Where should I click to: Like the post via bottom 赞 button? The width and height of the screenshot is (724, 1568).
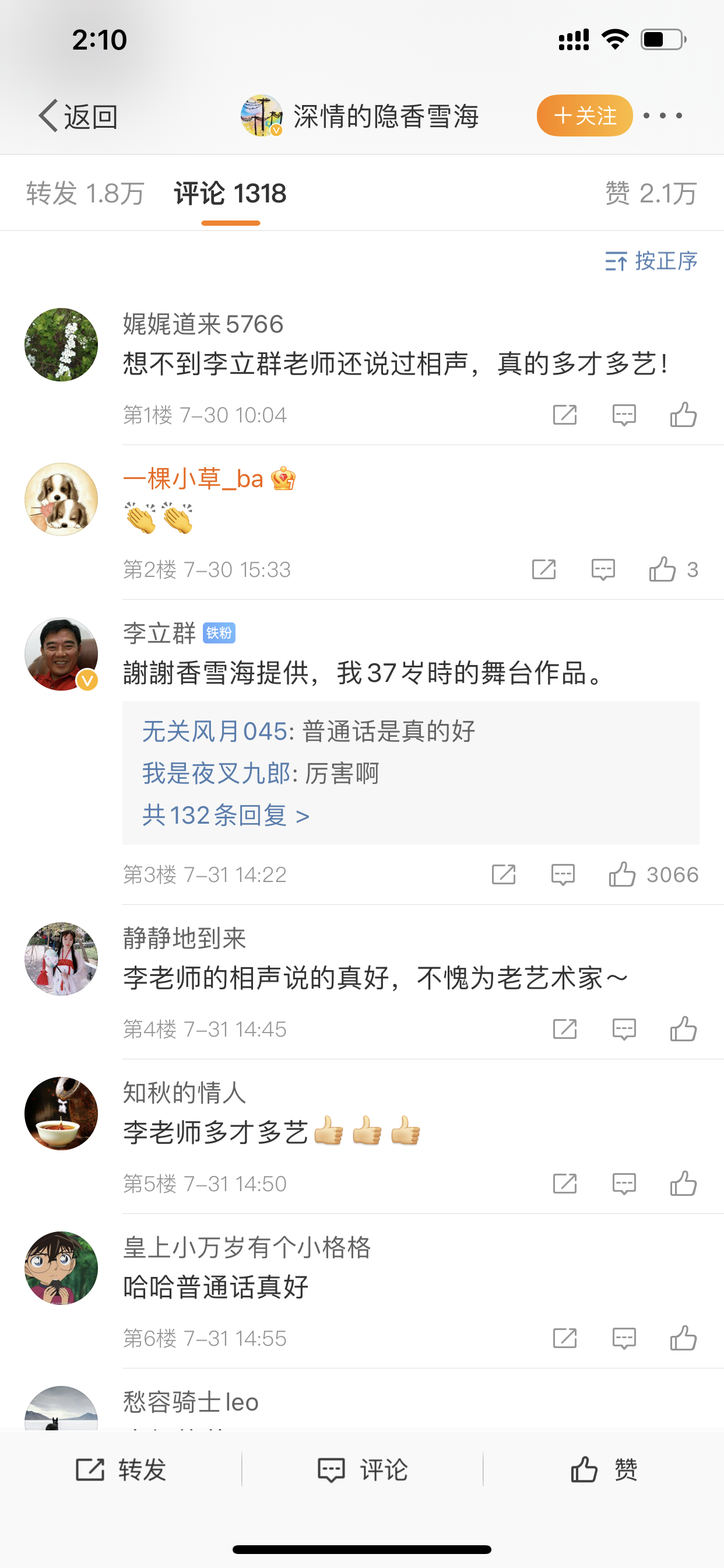coord(603,1470)
